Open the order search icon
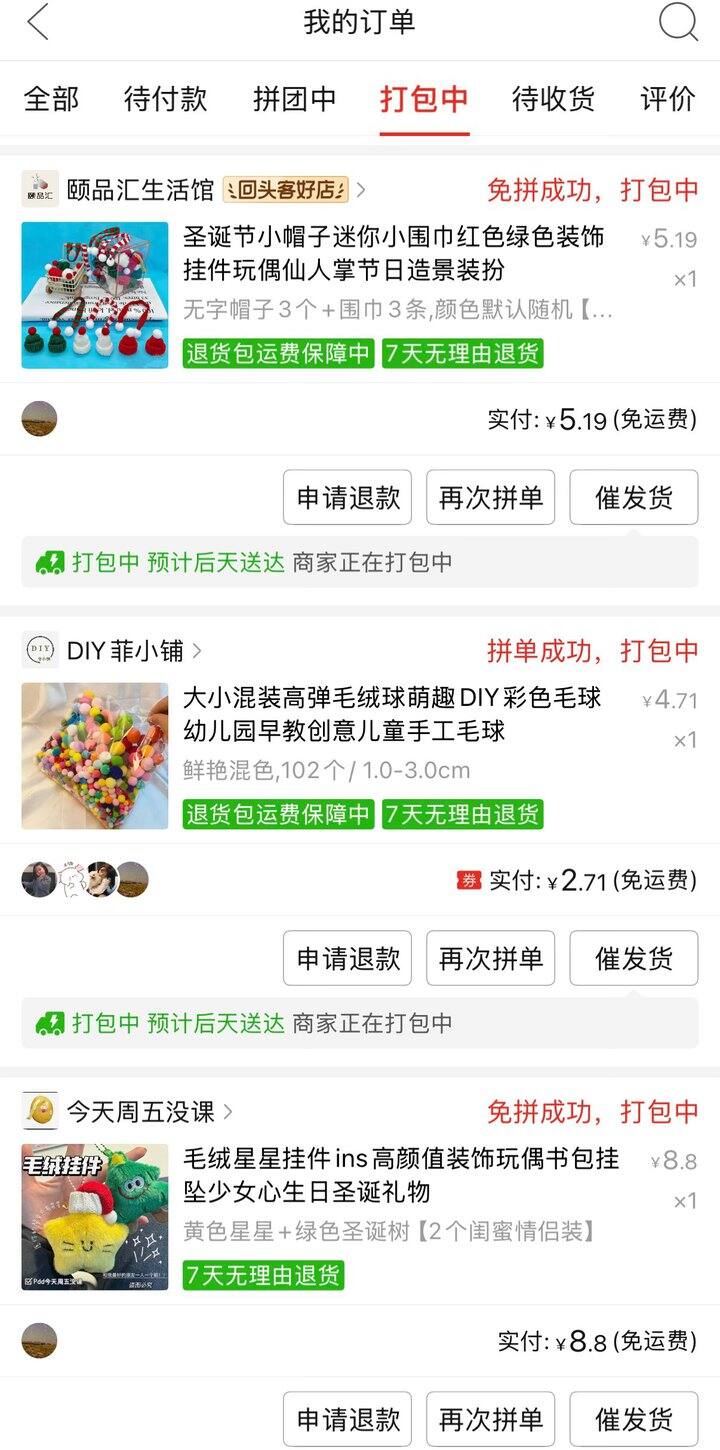The image size is (720, 1450). [678, 23]
